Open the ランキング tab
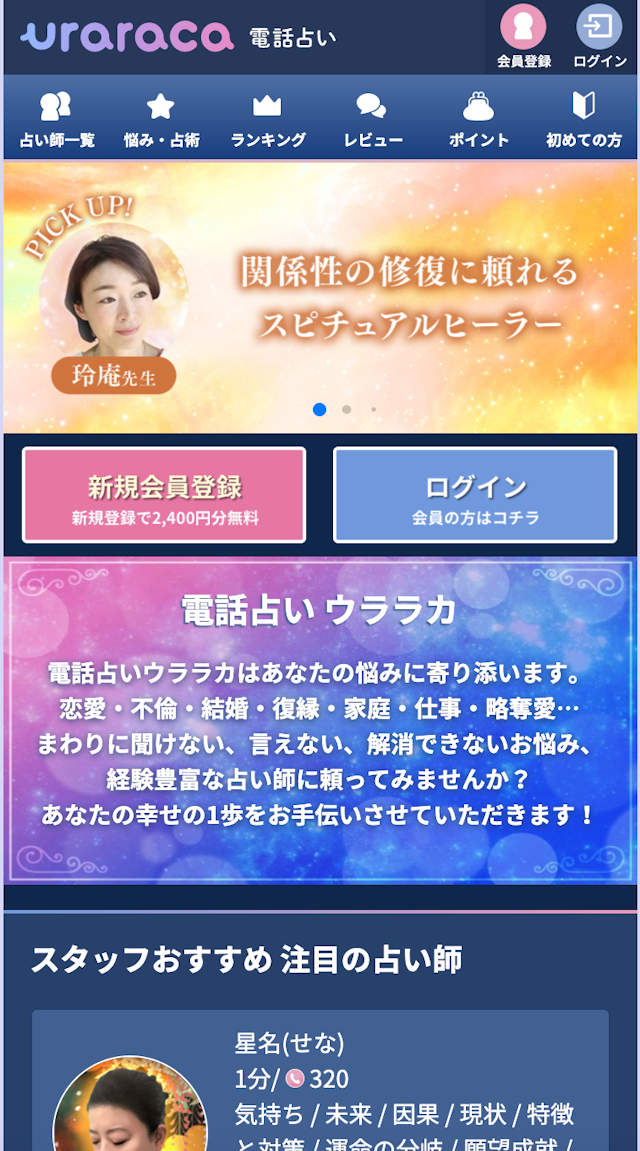The image size is (640, 1151). tap(268, 119)
